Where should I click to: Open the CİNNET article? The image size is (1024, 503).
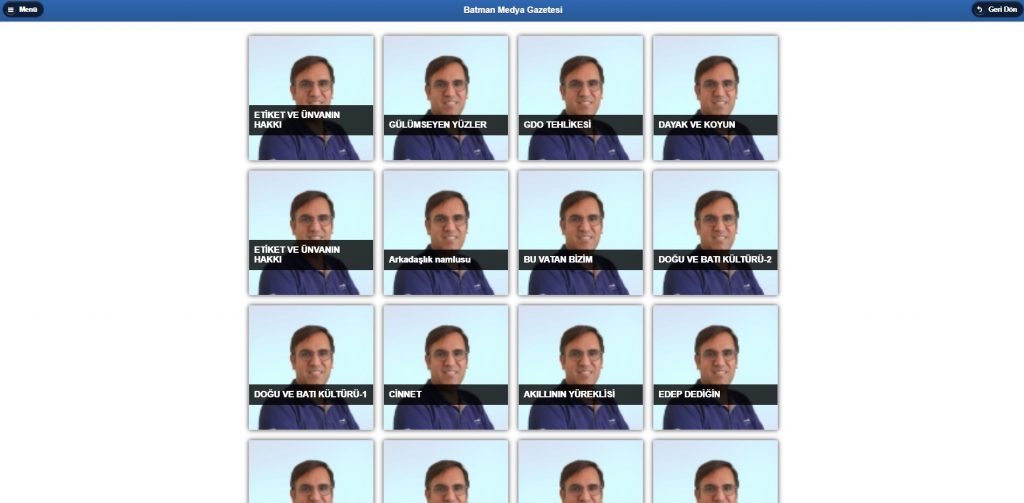coord(445,368)
